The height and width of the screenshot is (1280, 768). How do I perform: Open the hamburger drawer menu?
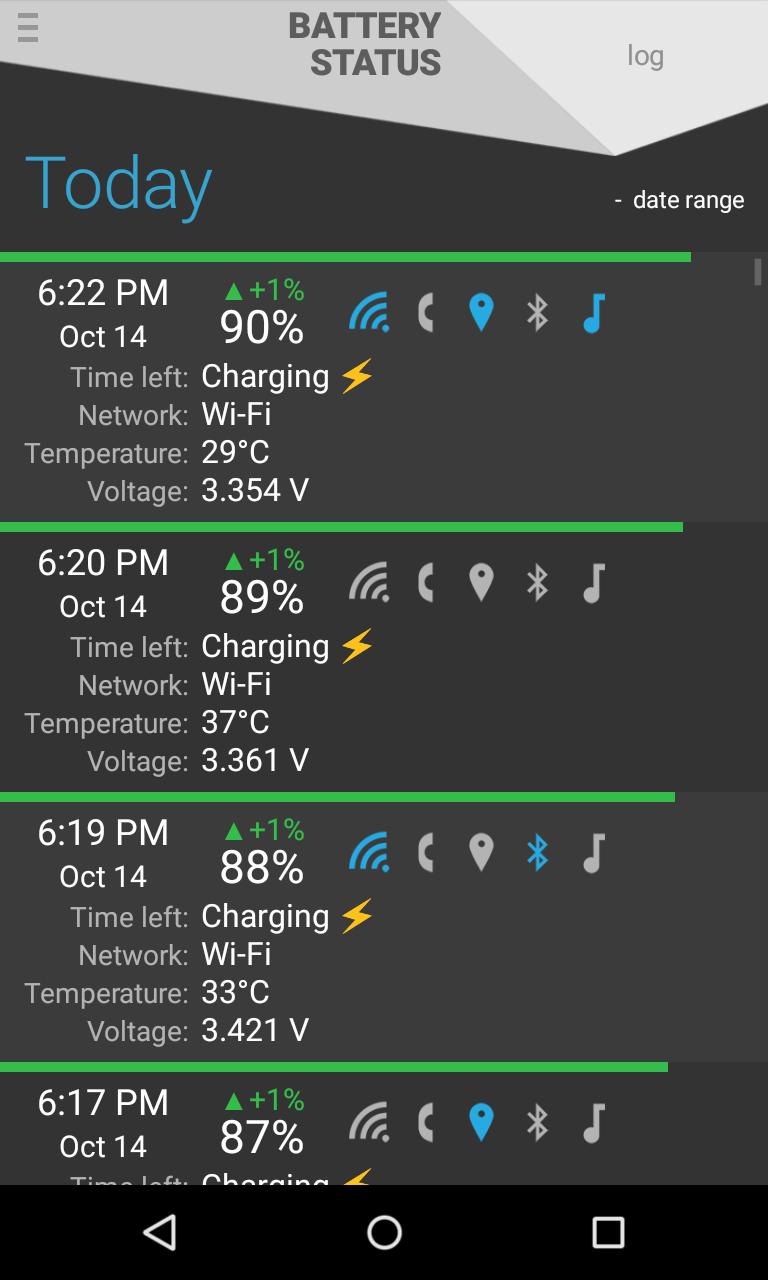(x=28, y=28)
